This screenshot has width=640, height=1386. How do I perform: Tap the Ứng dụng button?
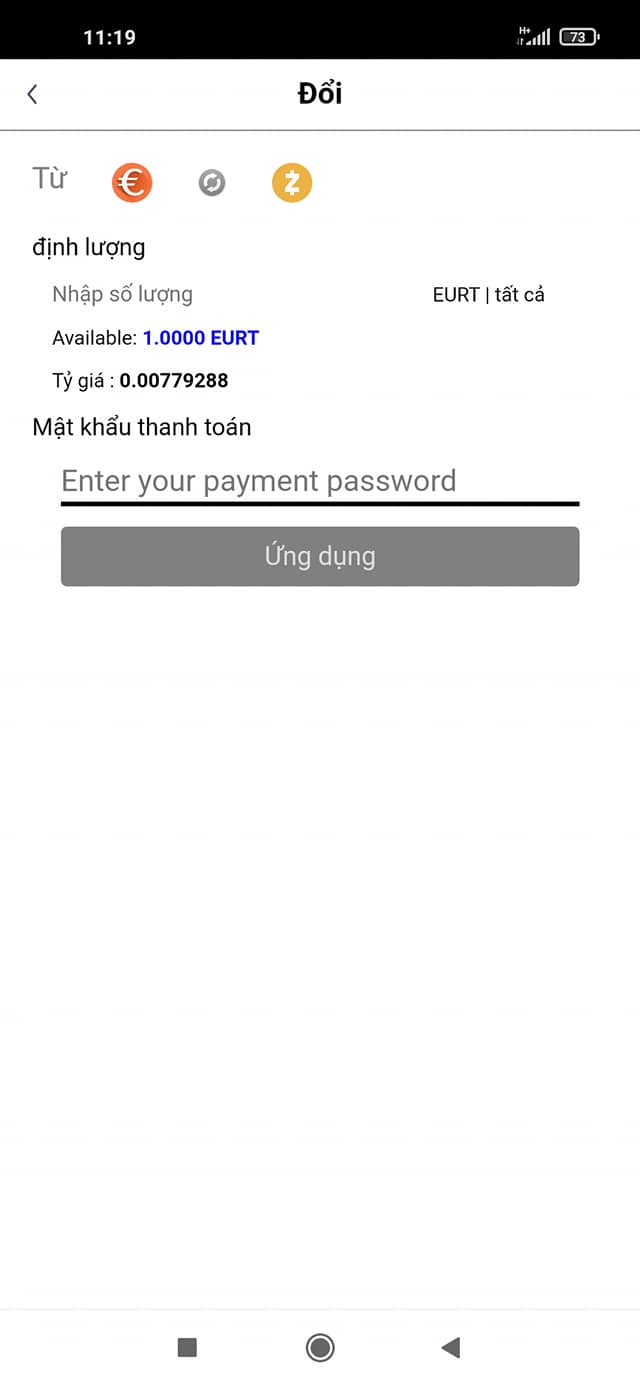click(x=320, y=556)
